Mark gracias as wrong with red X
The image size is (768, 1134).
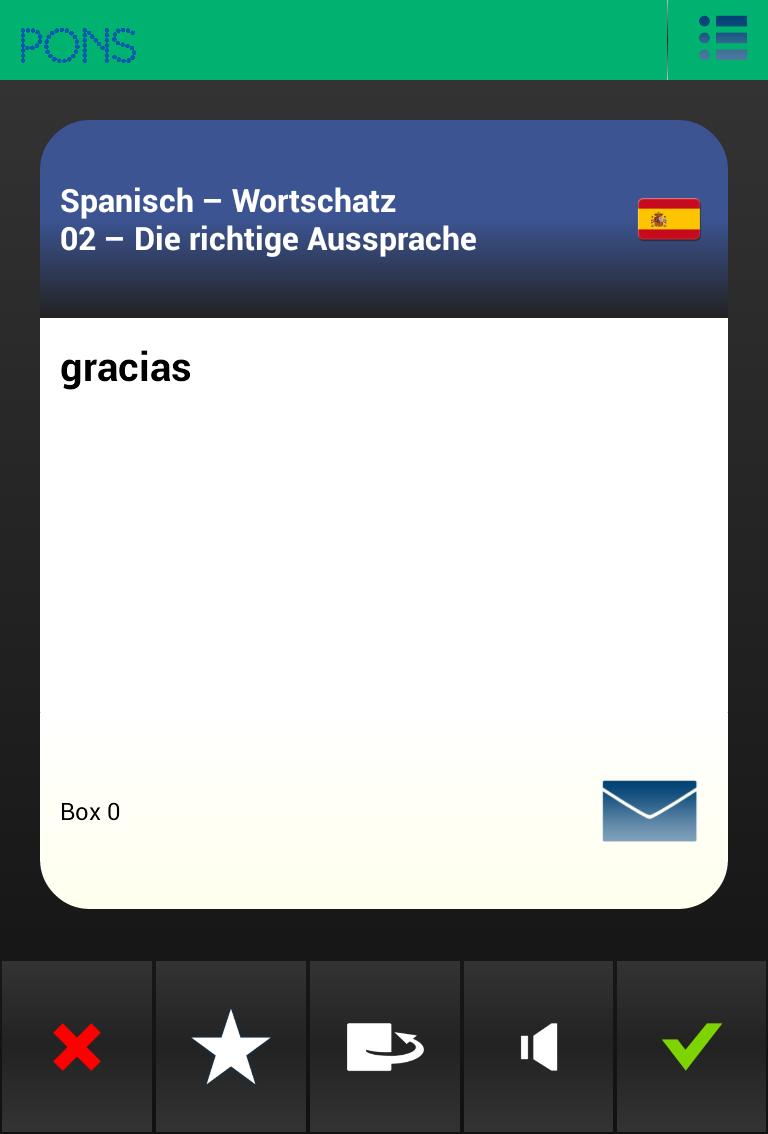(77, 1047)
